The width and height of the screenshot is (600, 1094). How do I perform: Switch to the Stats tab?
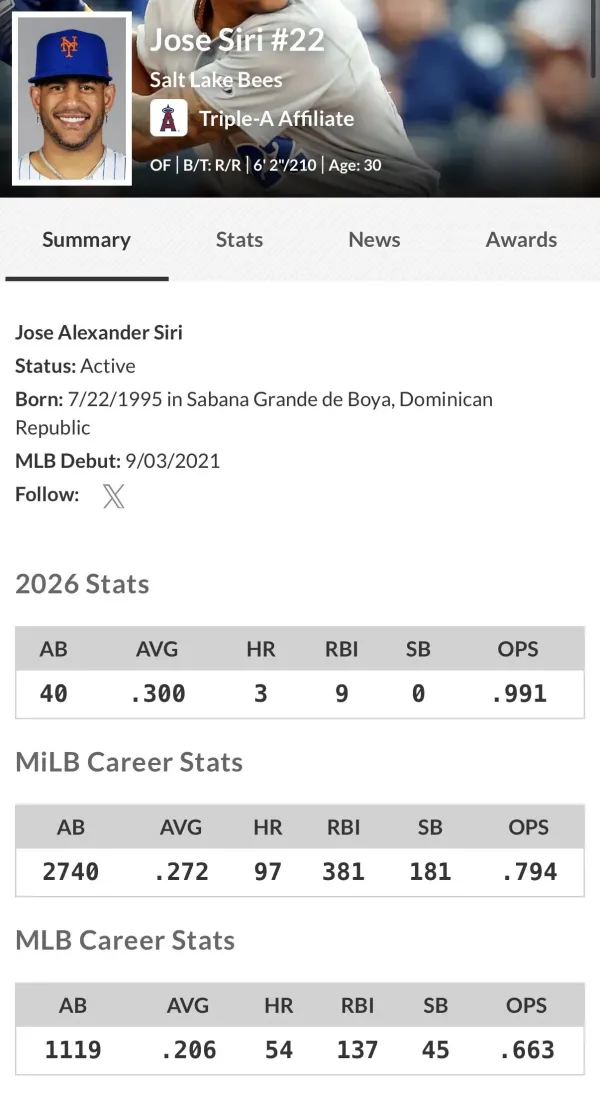[239, 239]
